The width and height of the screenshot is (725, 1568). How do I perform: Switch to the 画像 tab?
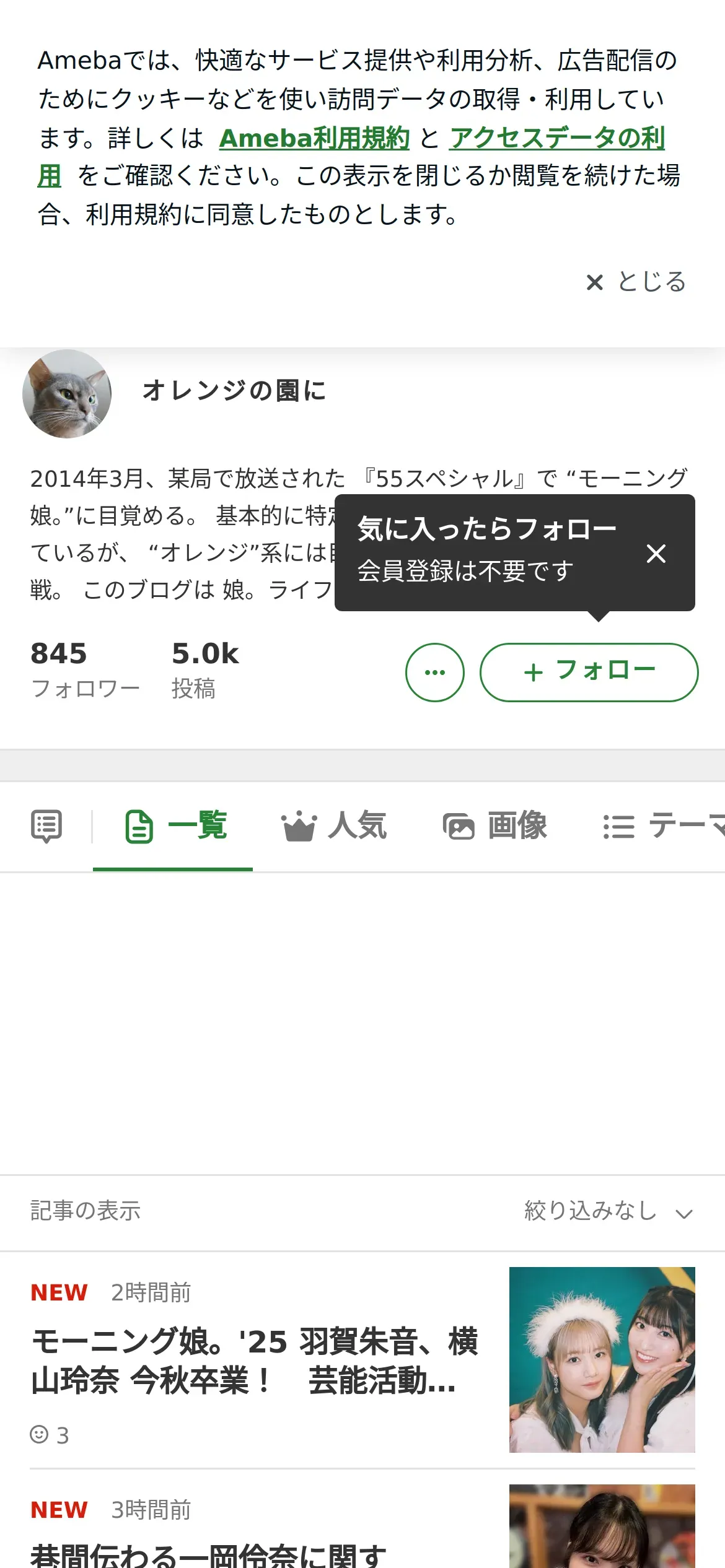pos(494,826)
